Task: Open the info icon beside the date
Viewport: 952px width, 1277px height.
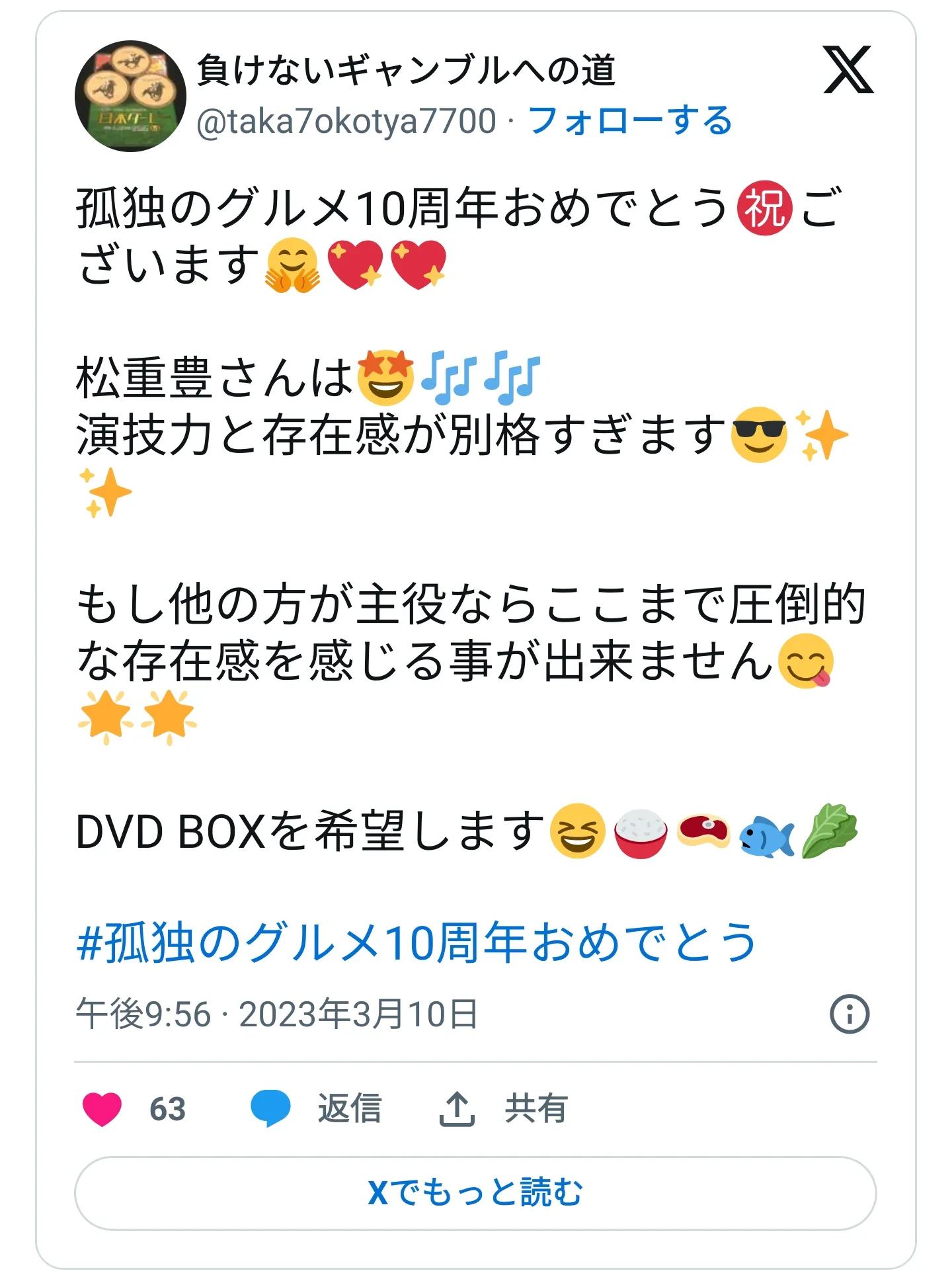Action: click(849, 1014)
